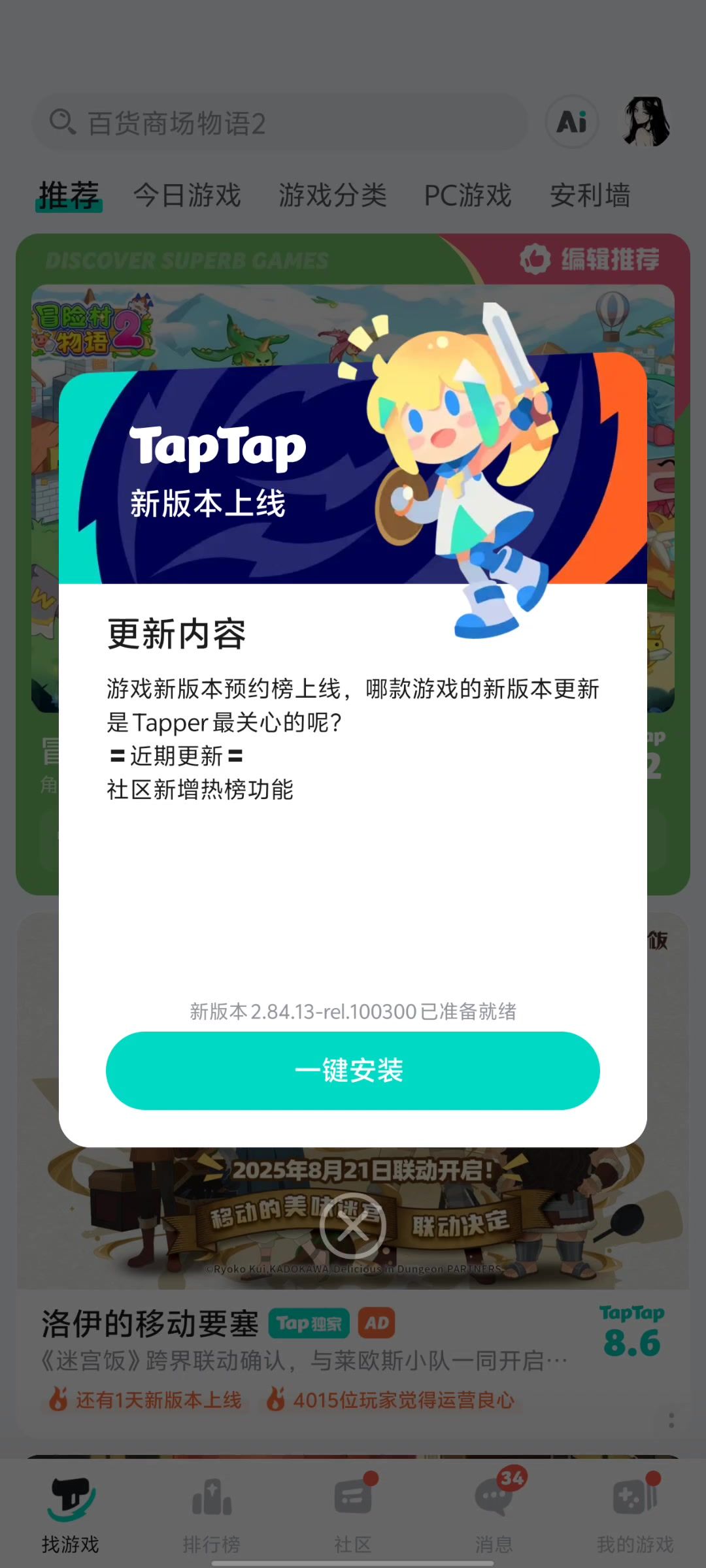Image resolution: width=706 pixels, height=1568 pixels.
Task: Open the 排行榜 bottom tab
Action: click(211, 1514)
